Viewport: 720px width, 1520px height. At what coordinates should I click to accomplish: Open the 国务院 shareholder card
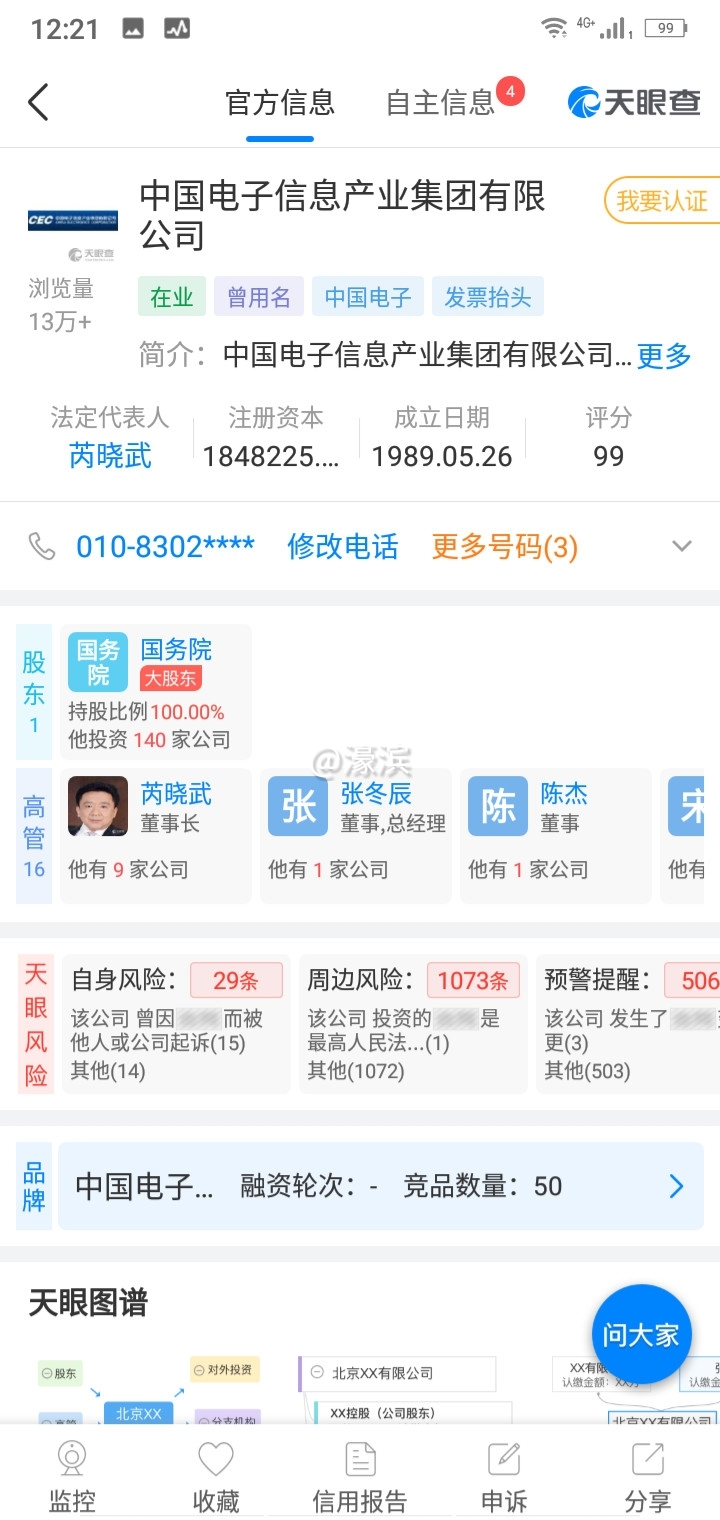tap(156, 692)
